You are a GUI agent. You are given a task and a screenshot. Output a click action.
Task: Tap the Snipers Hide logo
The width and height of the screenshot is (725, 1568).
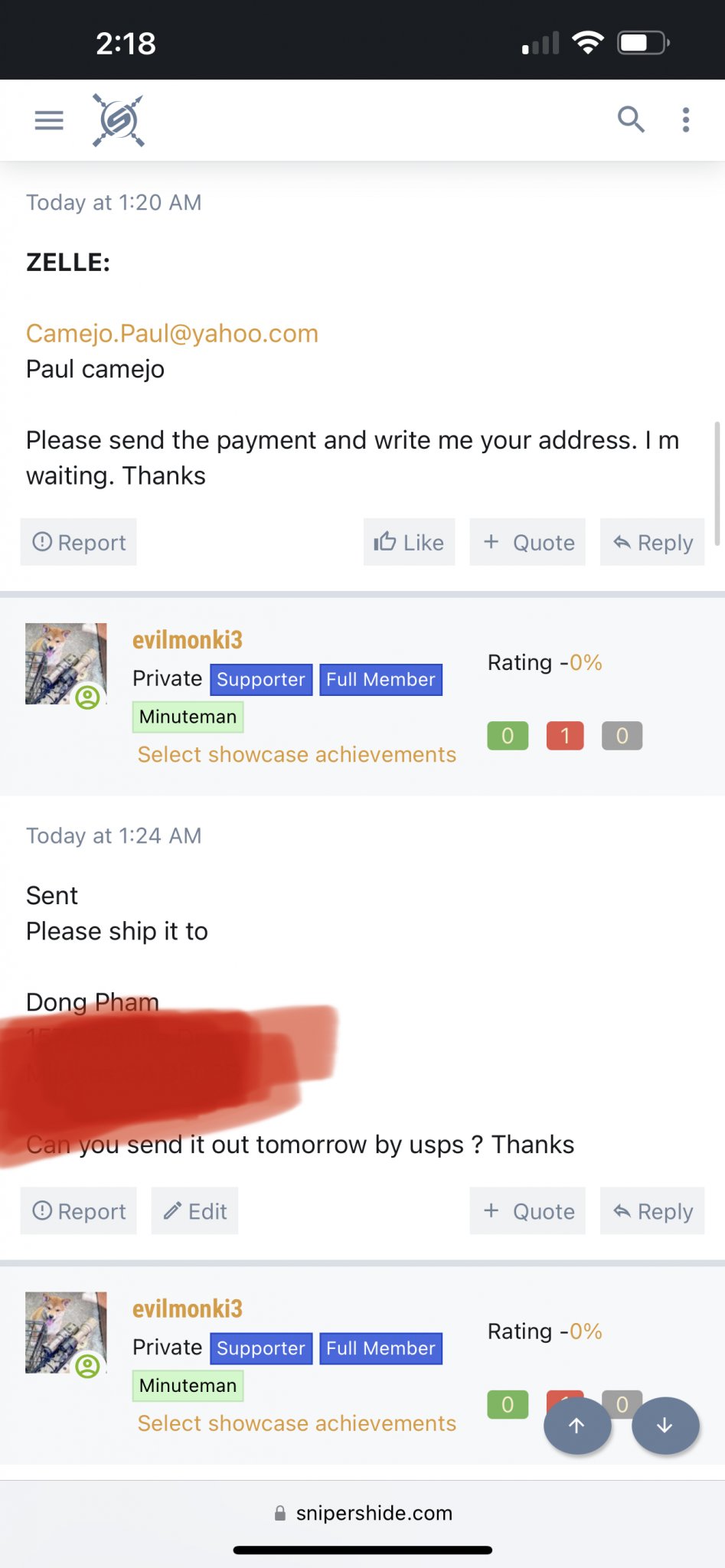[x=119, y=120]
